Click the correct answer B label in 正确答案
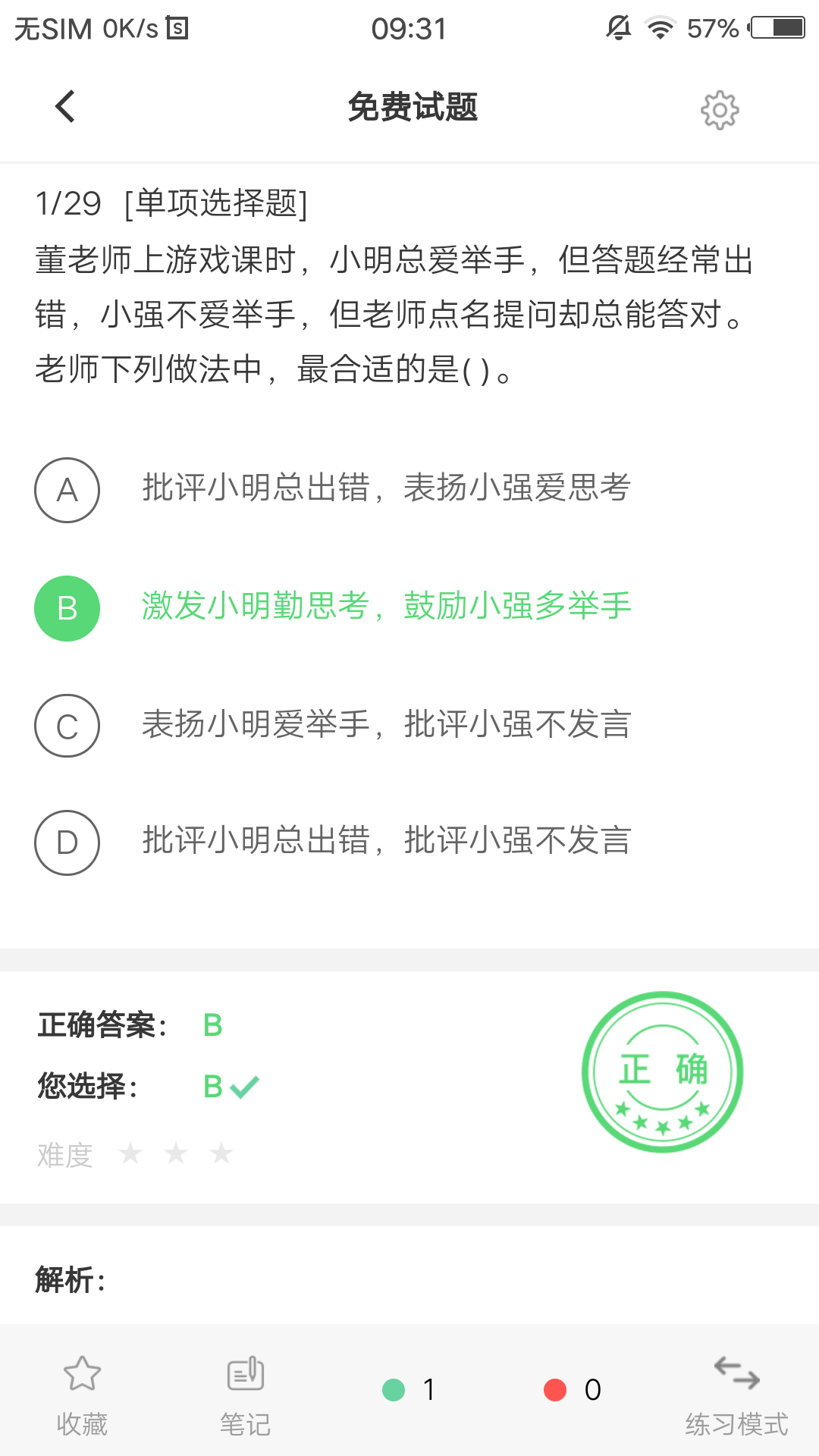 (x=212, y=1025)
